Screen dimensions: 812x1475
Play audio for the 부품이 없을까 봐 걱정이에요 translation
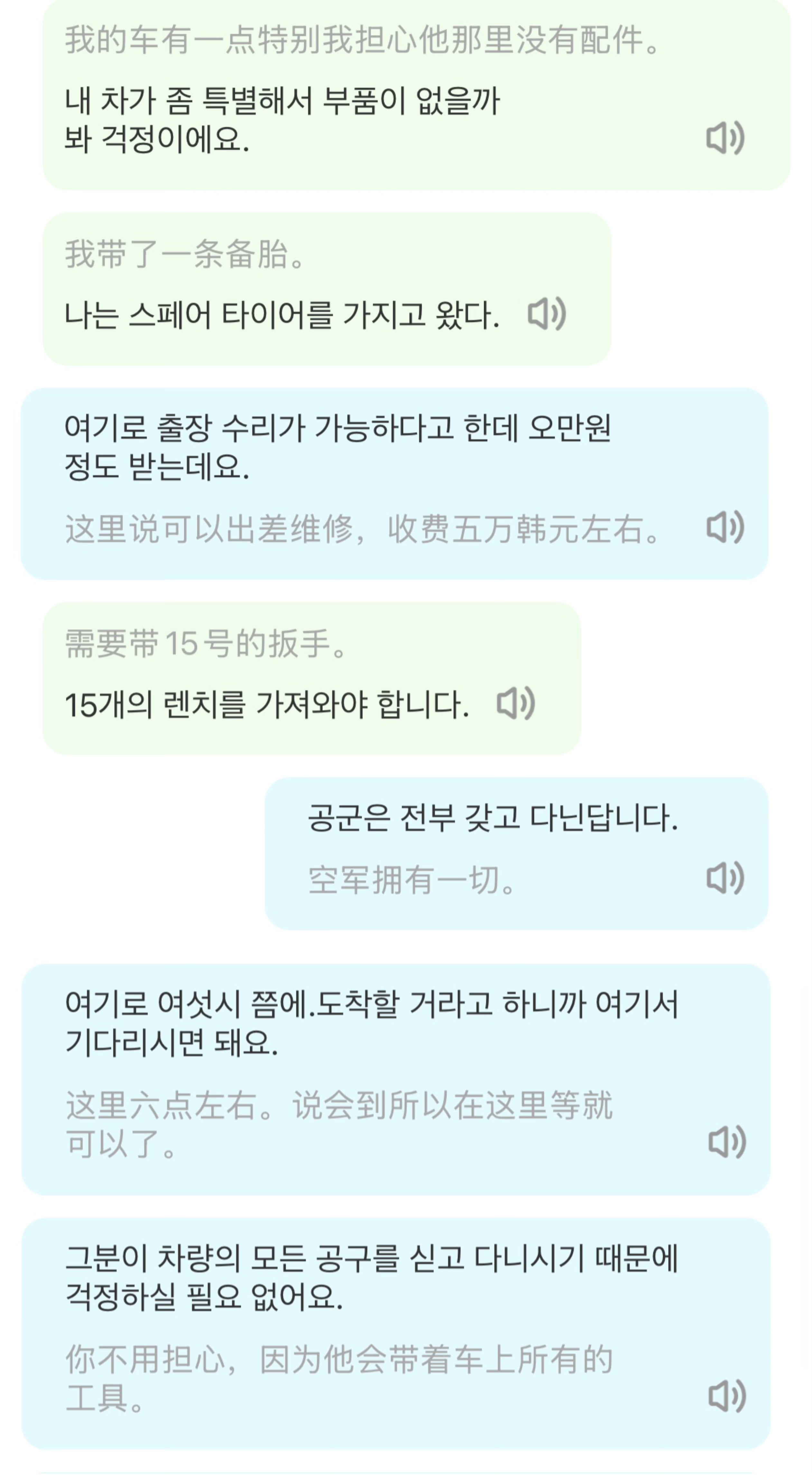coord(724,138)
